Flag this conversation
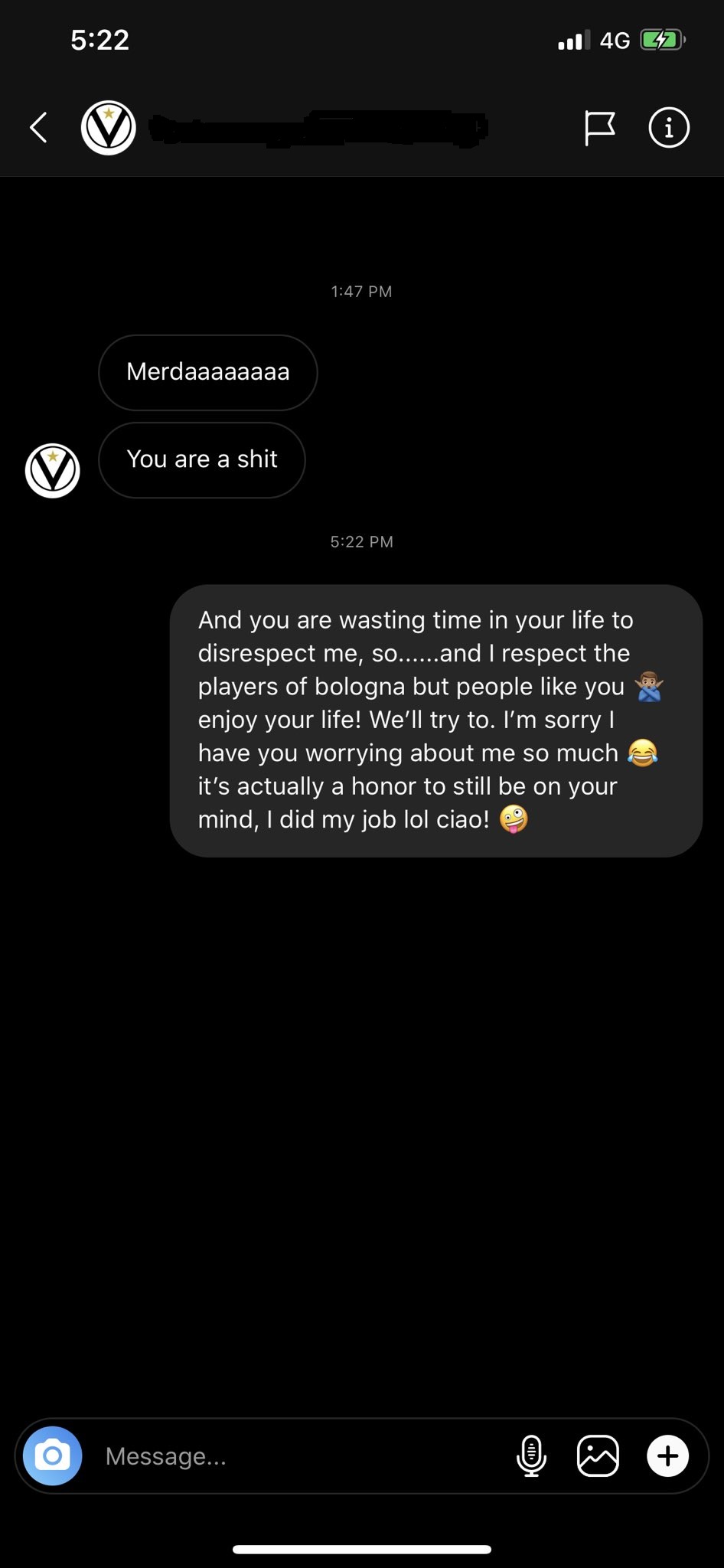724x1568 pixels. click(x=599, y=128)
